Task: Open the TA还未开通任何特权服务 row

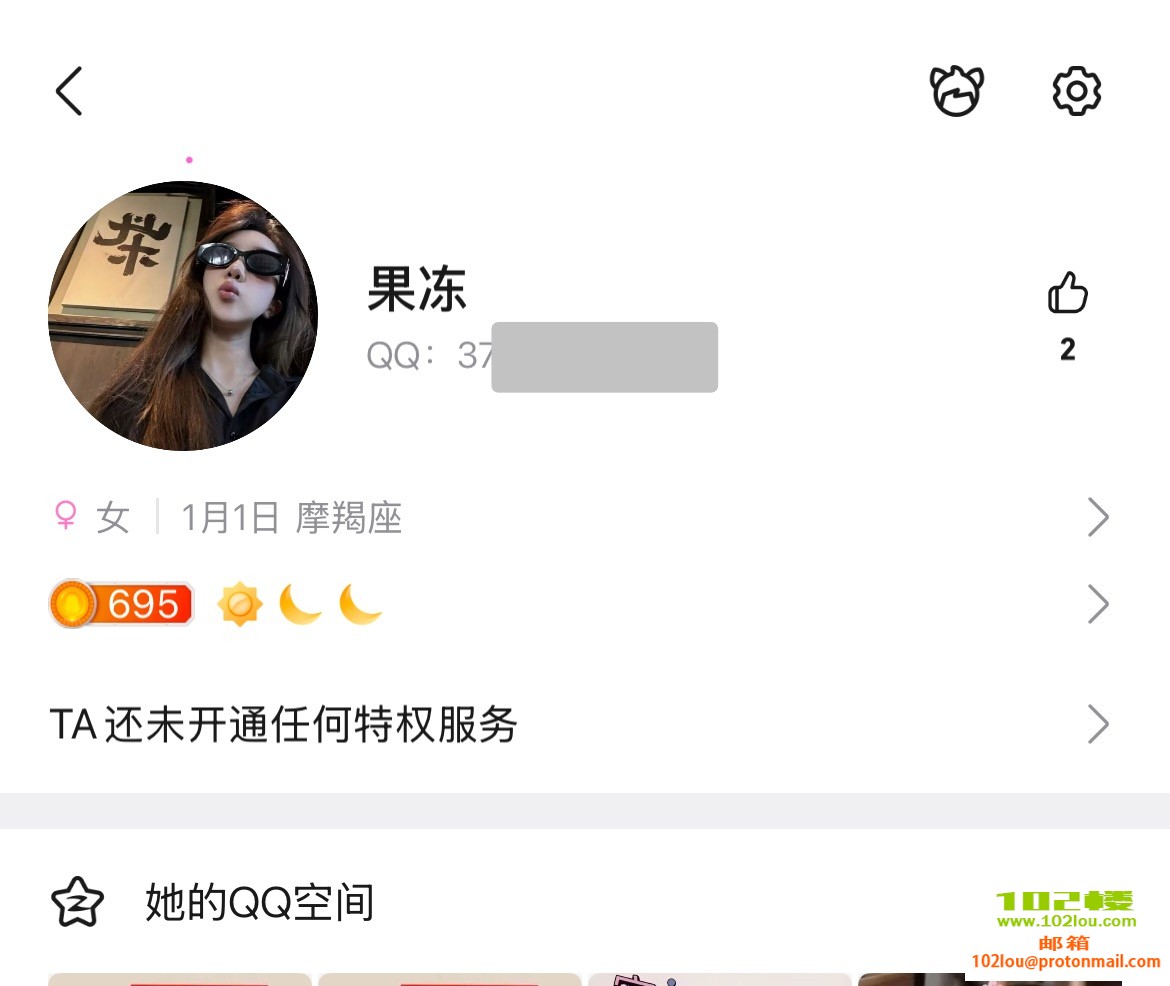Action: coord(580,725)
